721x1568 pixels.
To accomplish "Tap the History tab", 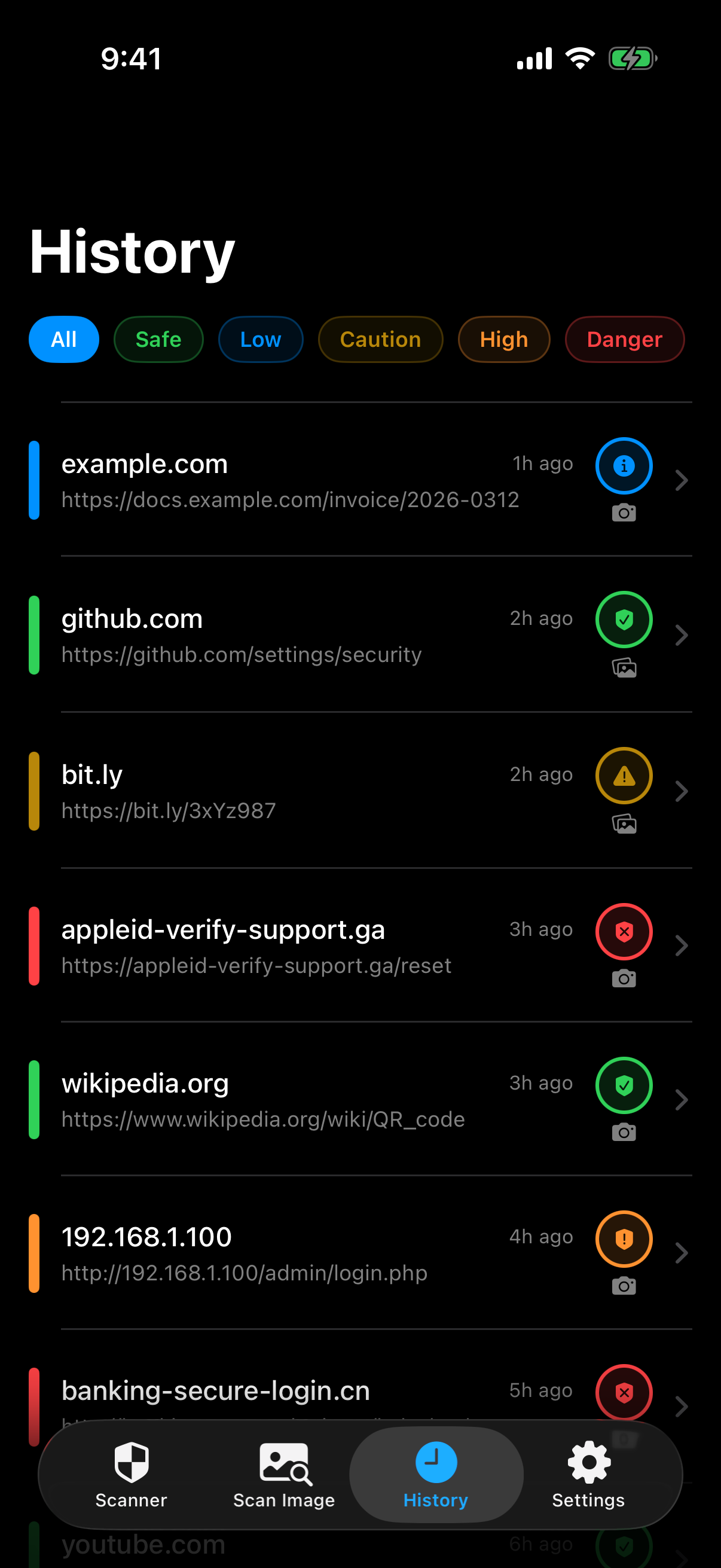I will click(436, 1474).
